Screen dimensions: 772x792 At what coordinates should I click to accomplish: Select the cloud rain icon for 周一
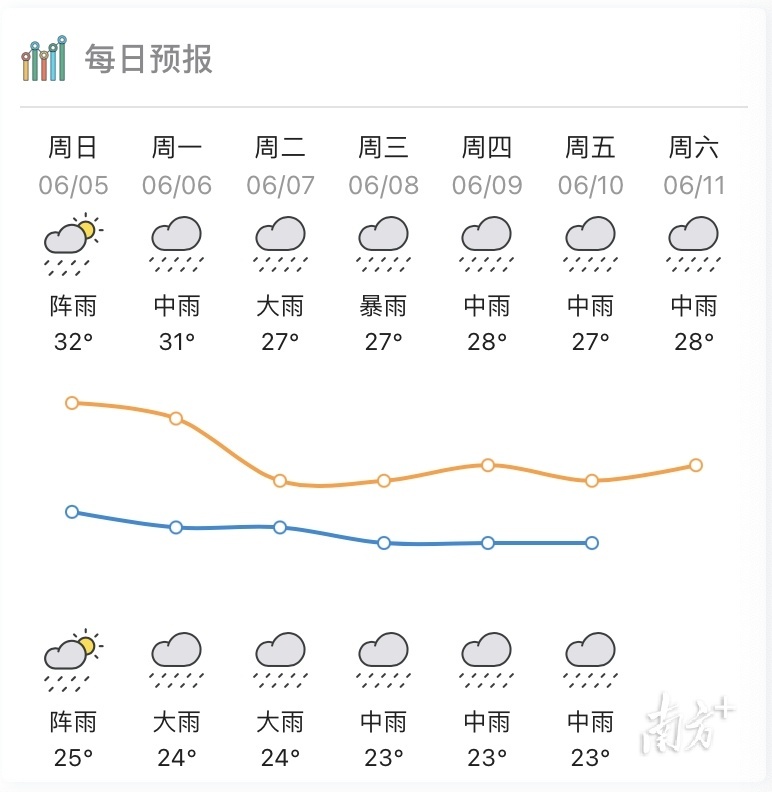click(175, 245)
